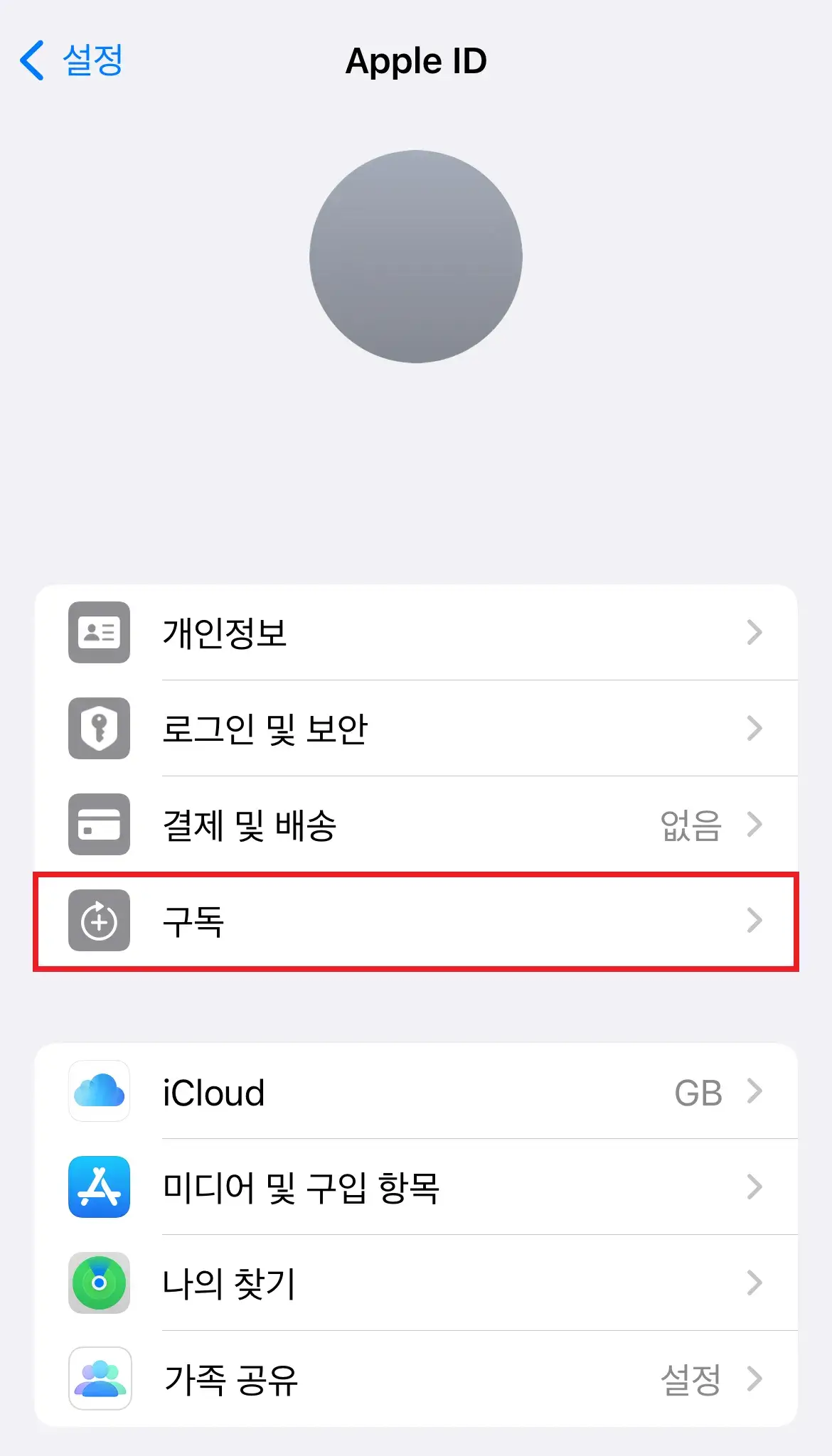This screenshot has height=1456, width=832.
Task: Click the circular 구독 subscriptions icon
Action: point(99,921)
